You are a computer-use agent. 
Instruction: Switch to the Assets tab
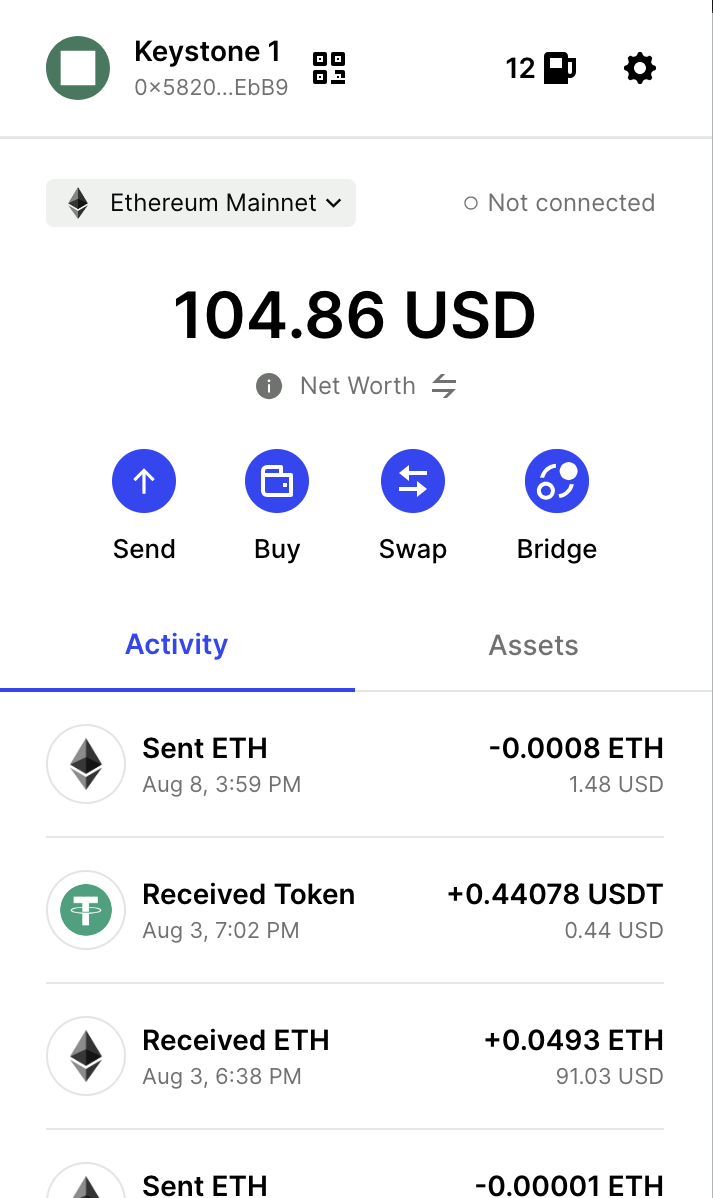coord(533,645)
